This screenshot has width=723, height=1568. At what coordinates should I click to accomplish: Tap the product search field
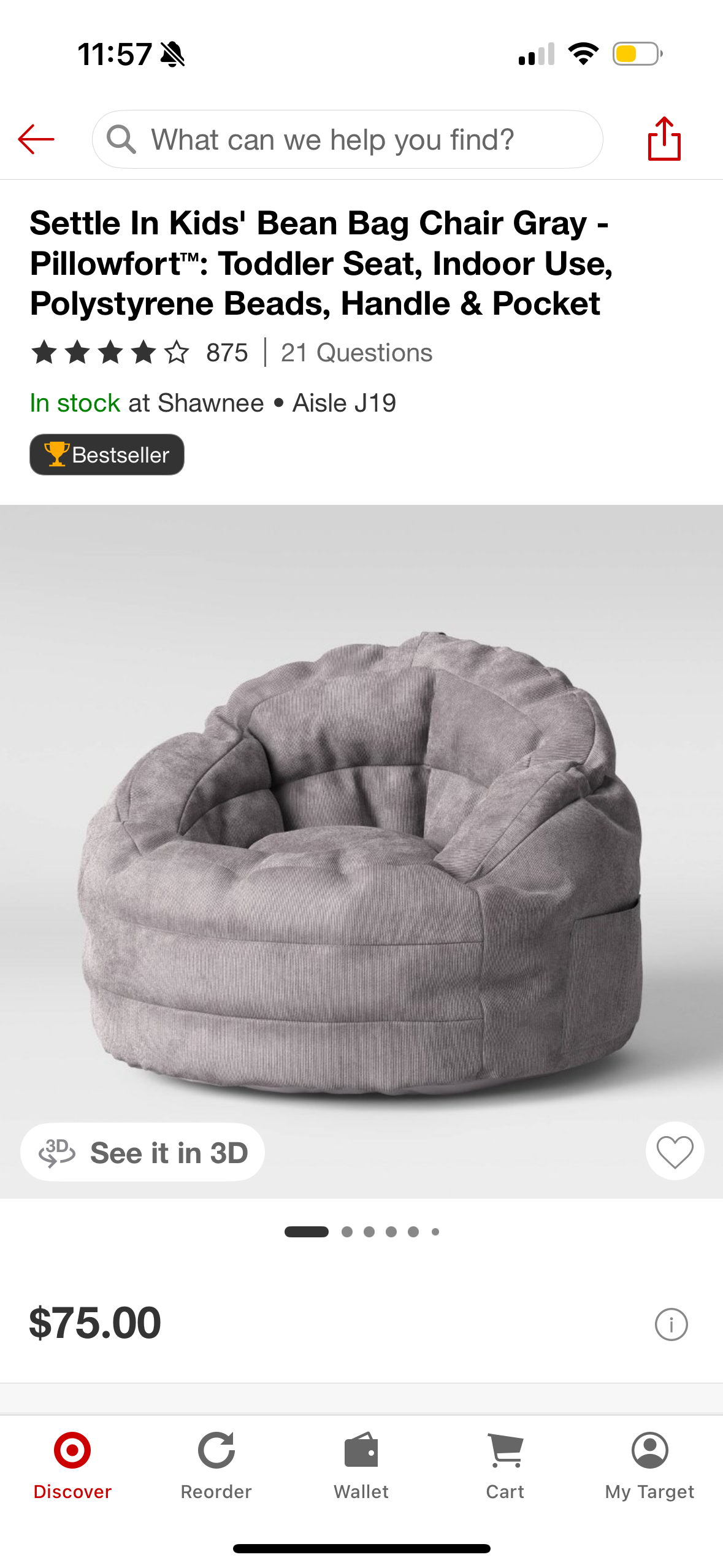(347, 139)
